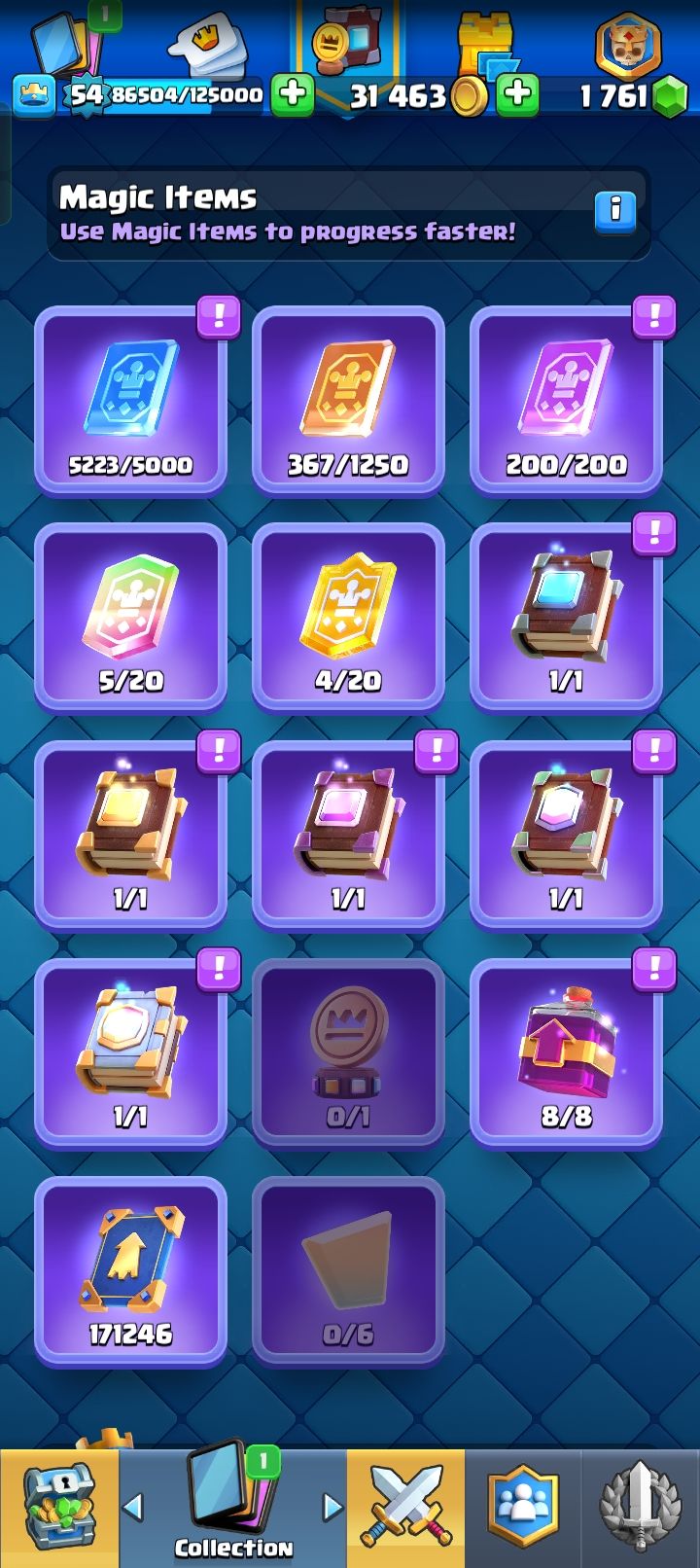The height and width of the screenshot is (1568, 700).
Task: Open the blue wild card 5223/5000
Action: (x=130, y=401)
